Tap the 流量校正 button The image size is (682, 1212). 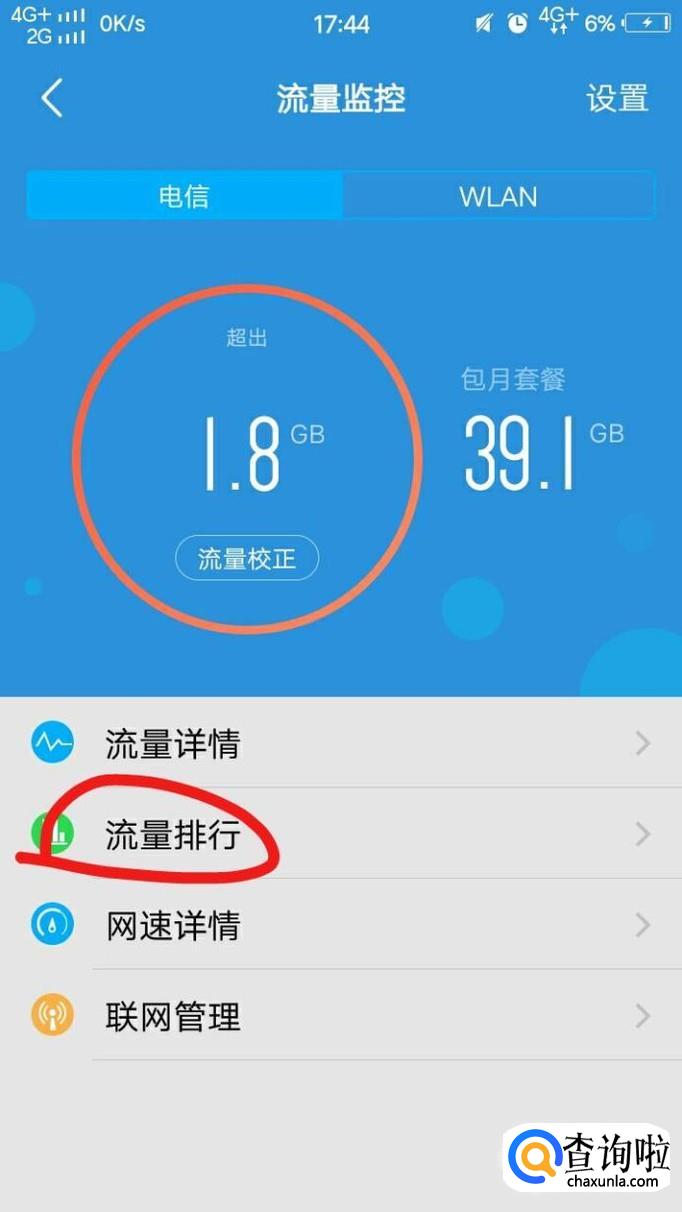(247, 558)
